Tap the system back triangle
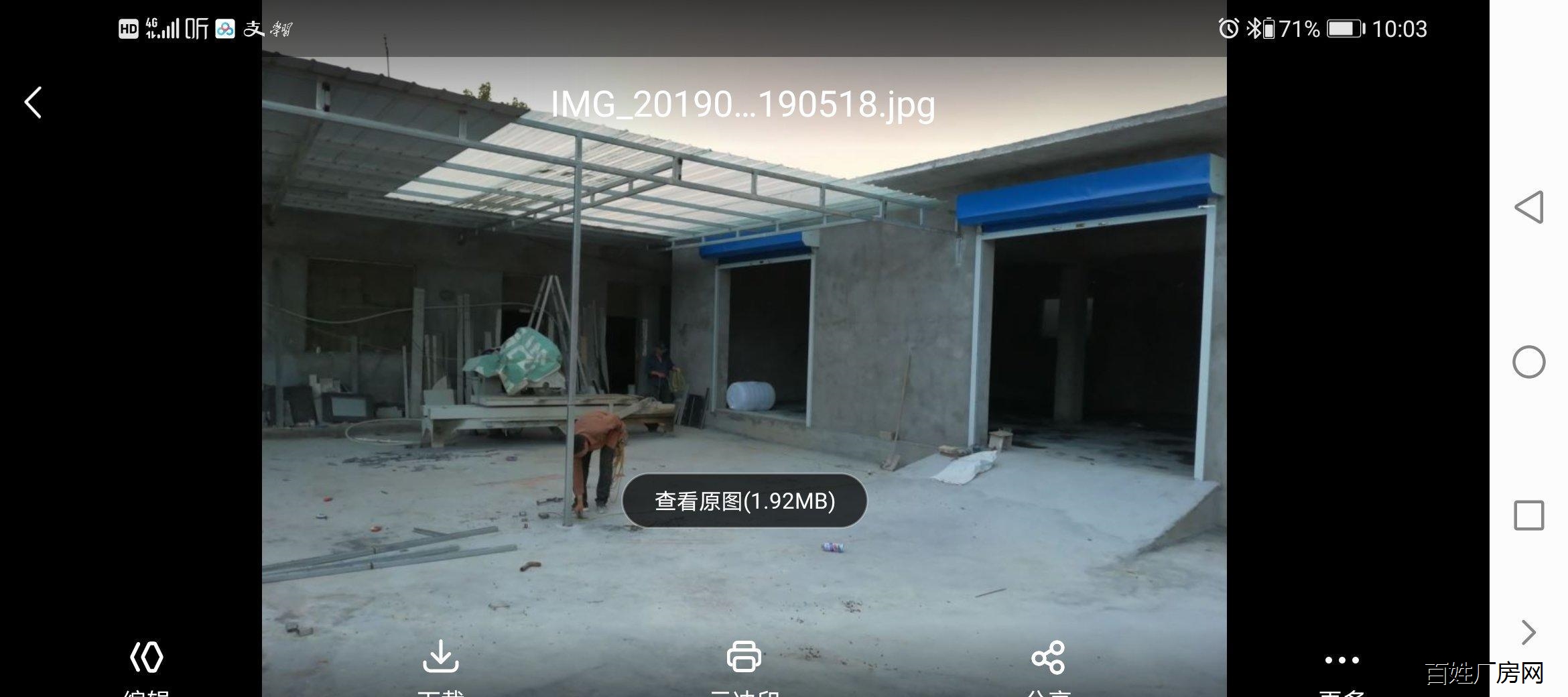This screenshot has width=1568, height=697. [x=1528, y=207]
